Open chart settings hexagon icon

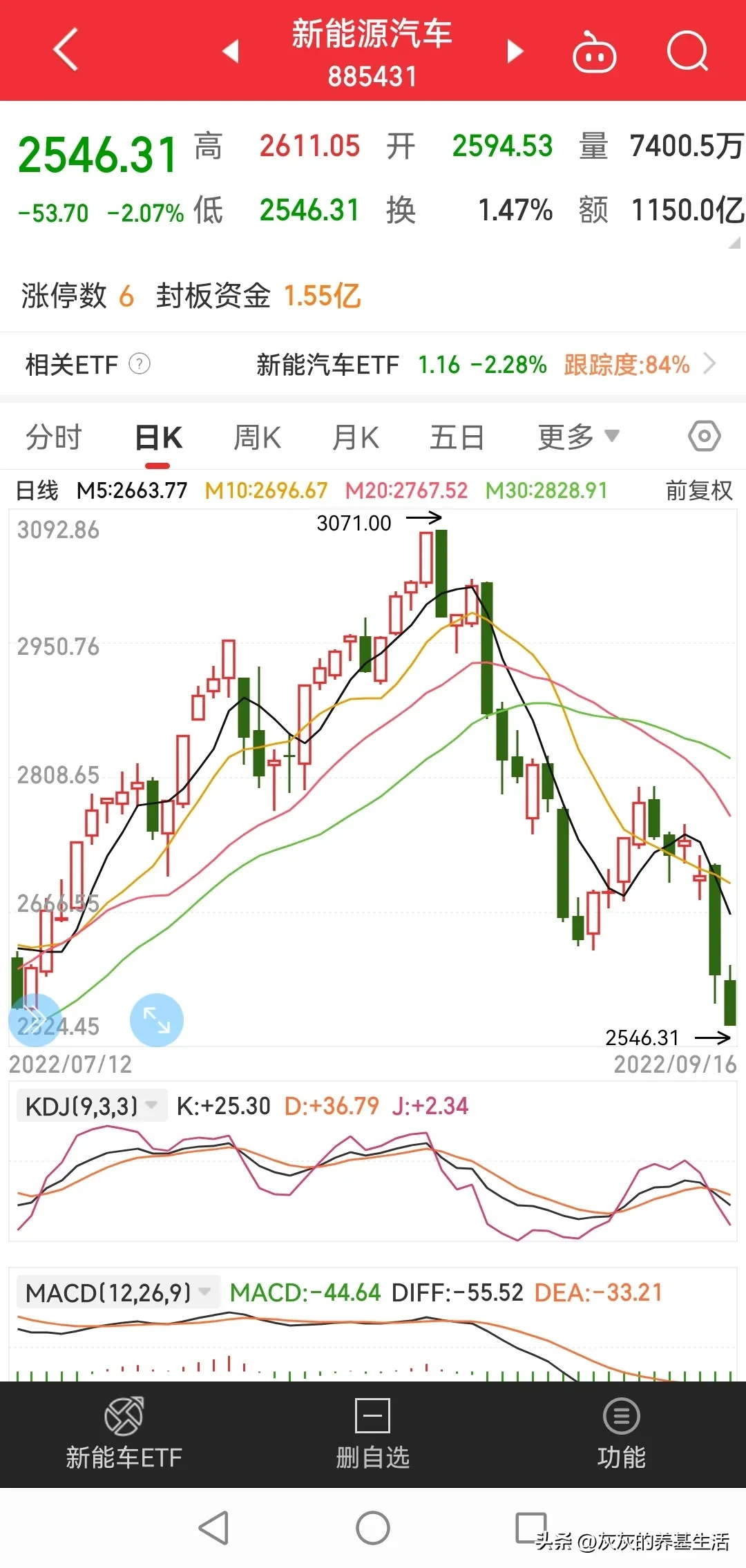point(704,437)
